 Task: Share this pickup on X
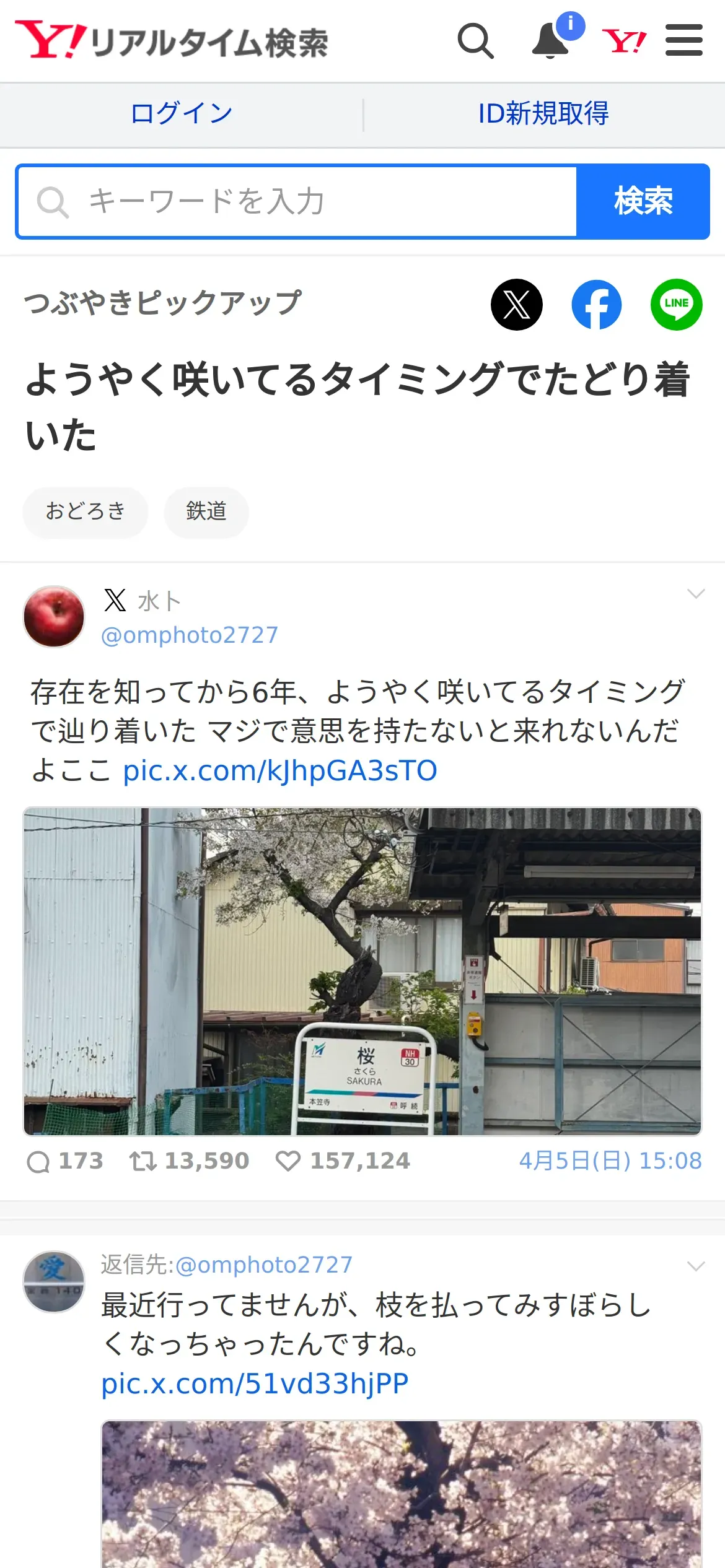coord(517,304)
